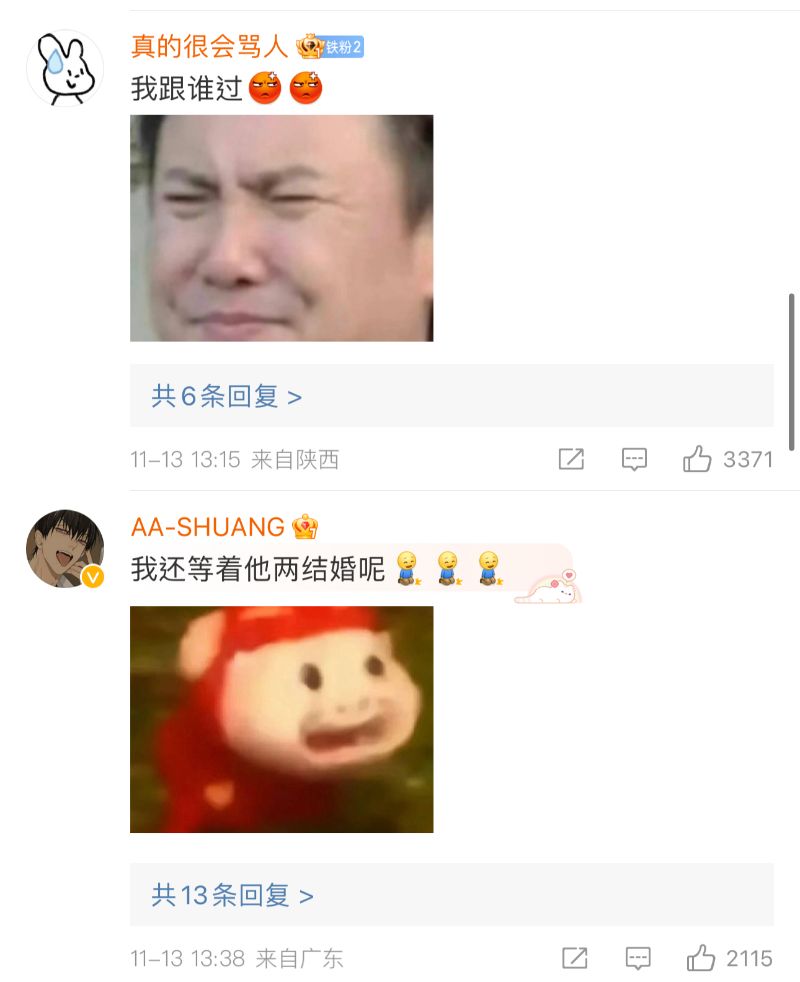Share the comment from 陕西

(x=571, y=459)
